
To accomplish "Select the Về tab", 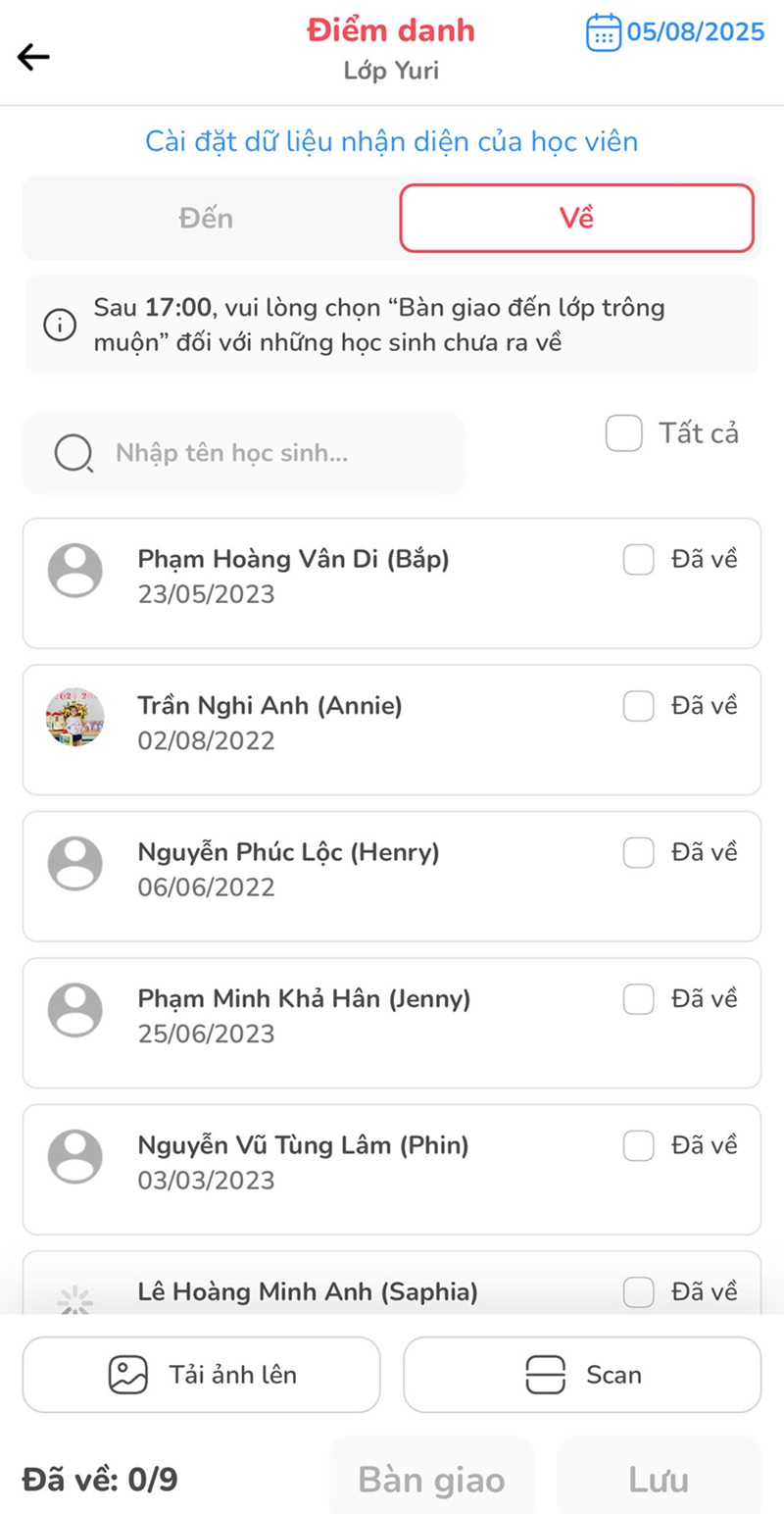I will coord(577,218).
